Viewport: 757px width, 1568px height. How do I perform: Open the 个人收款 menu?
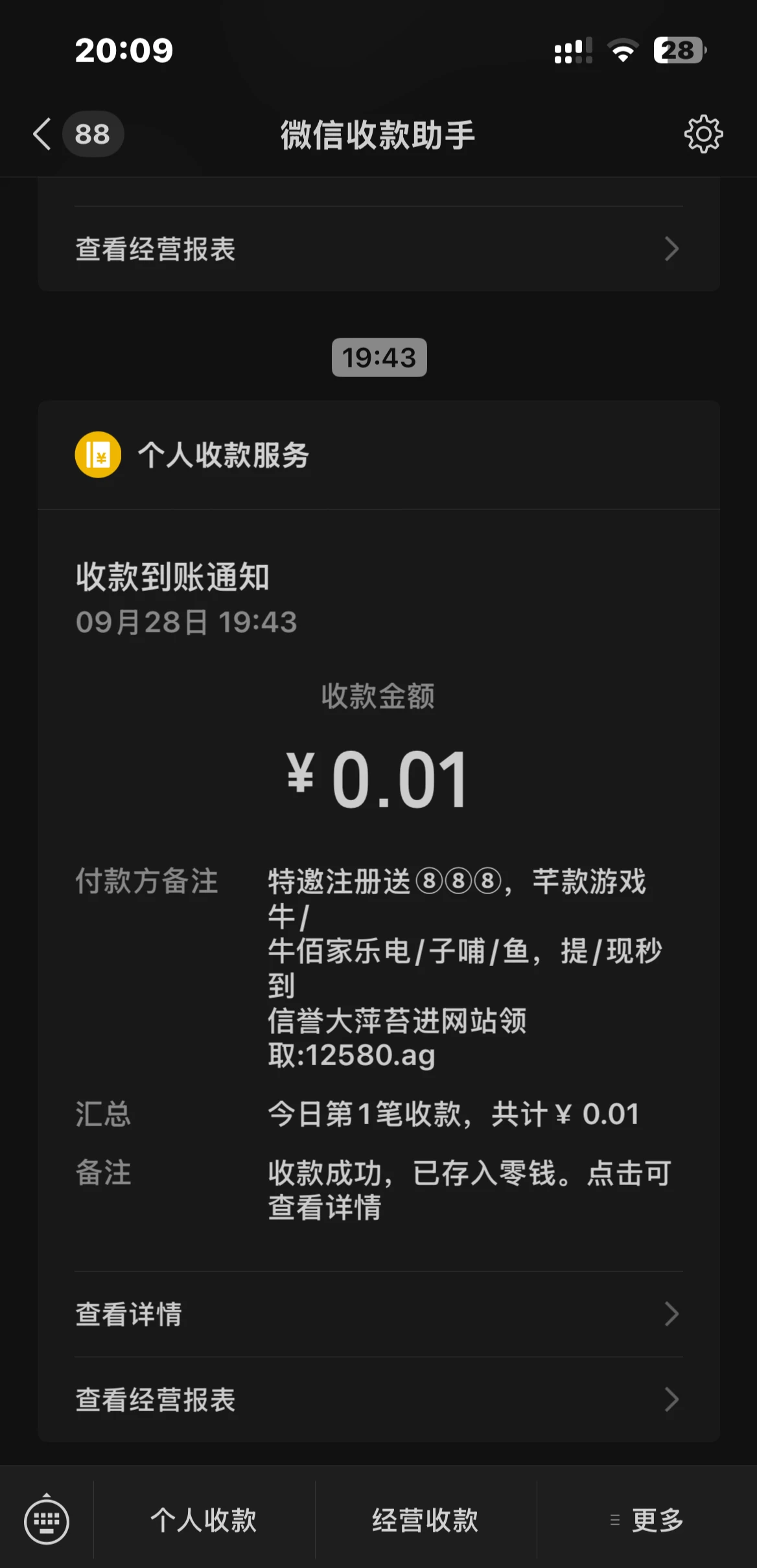coord(204,1520)
